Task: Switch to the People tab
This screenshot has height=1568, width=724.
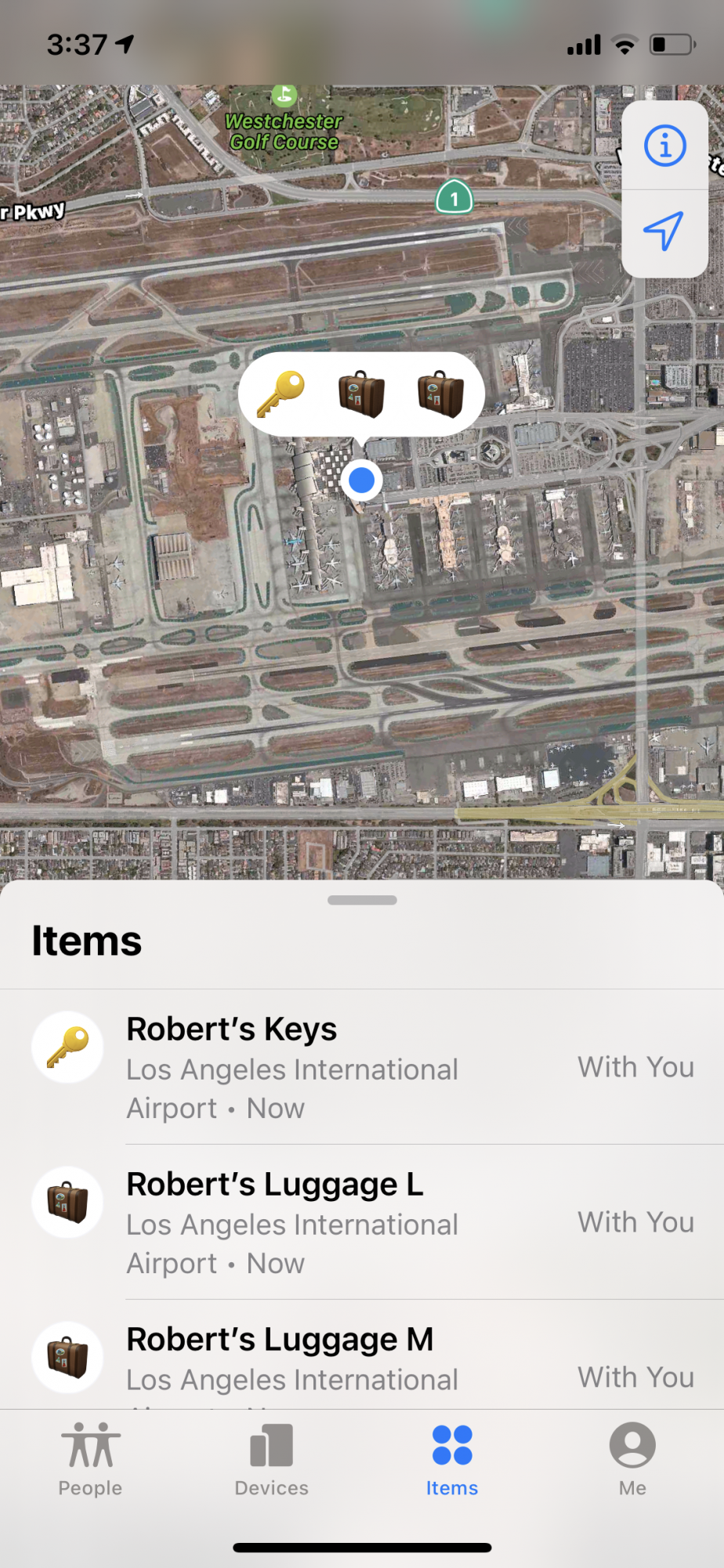Action: click(90, 1458)
